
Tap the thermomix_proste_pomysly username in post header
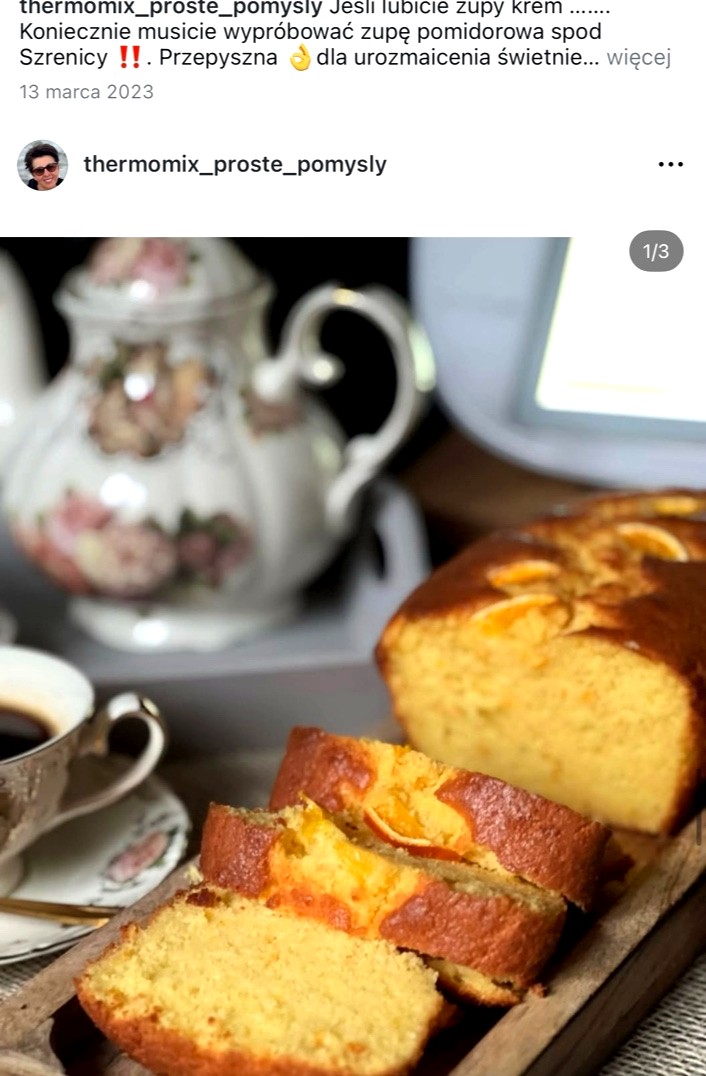235,165
